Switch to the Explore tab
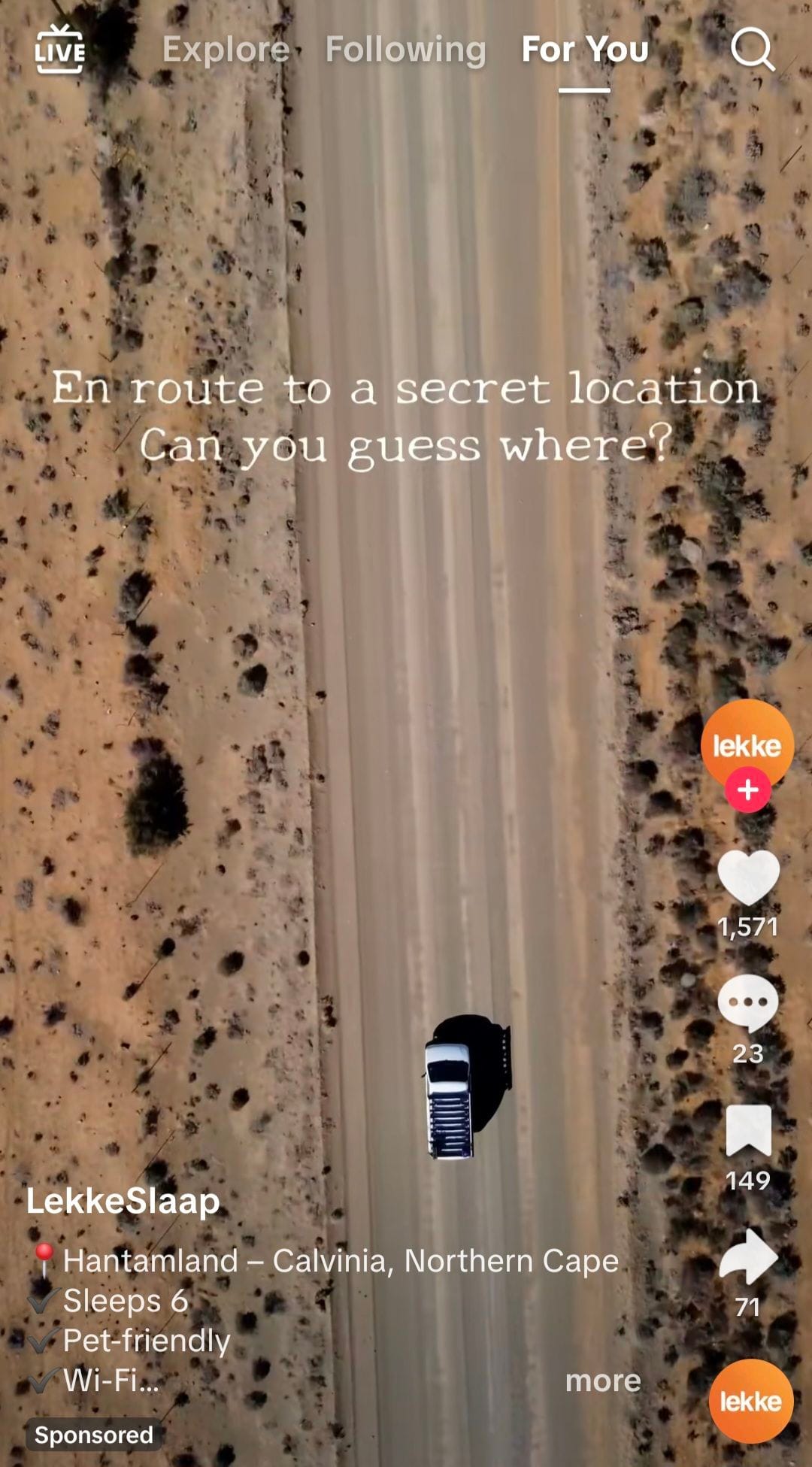 (x=226, y=50)
